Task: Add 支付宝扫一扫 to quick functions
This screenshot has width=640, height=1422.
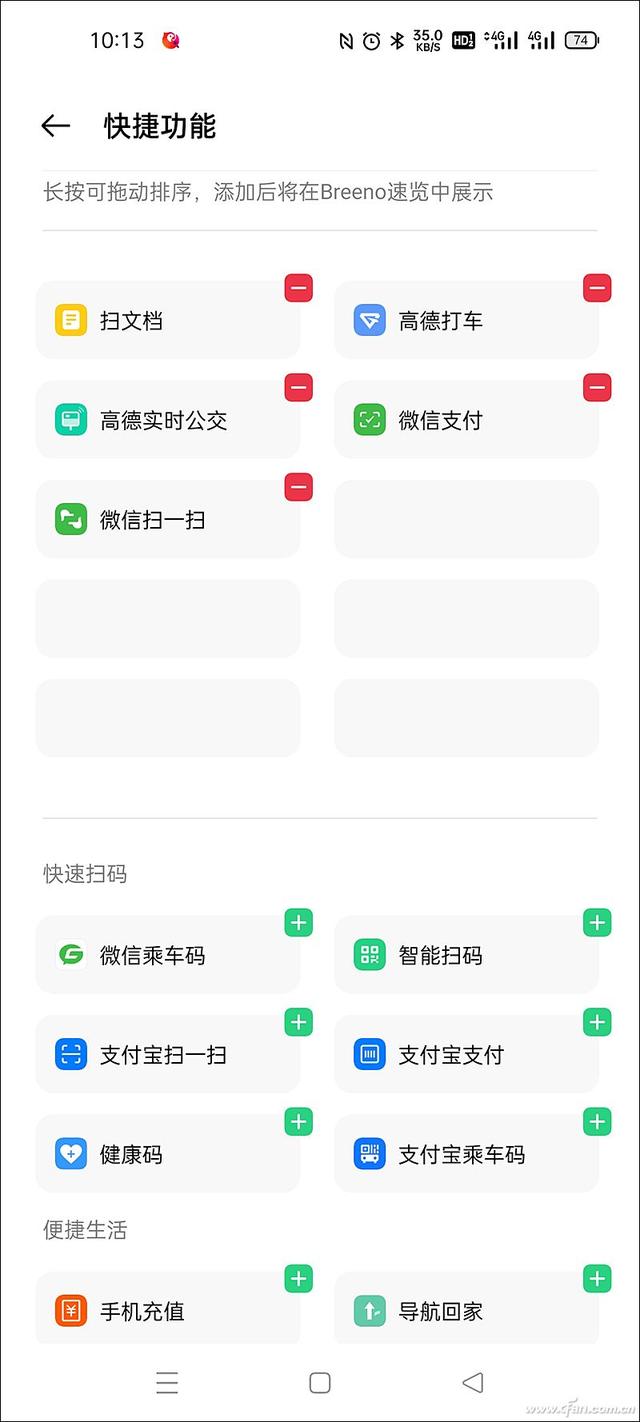Action: click(298, 1022)
